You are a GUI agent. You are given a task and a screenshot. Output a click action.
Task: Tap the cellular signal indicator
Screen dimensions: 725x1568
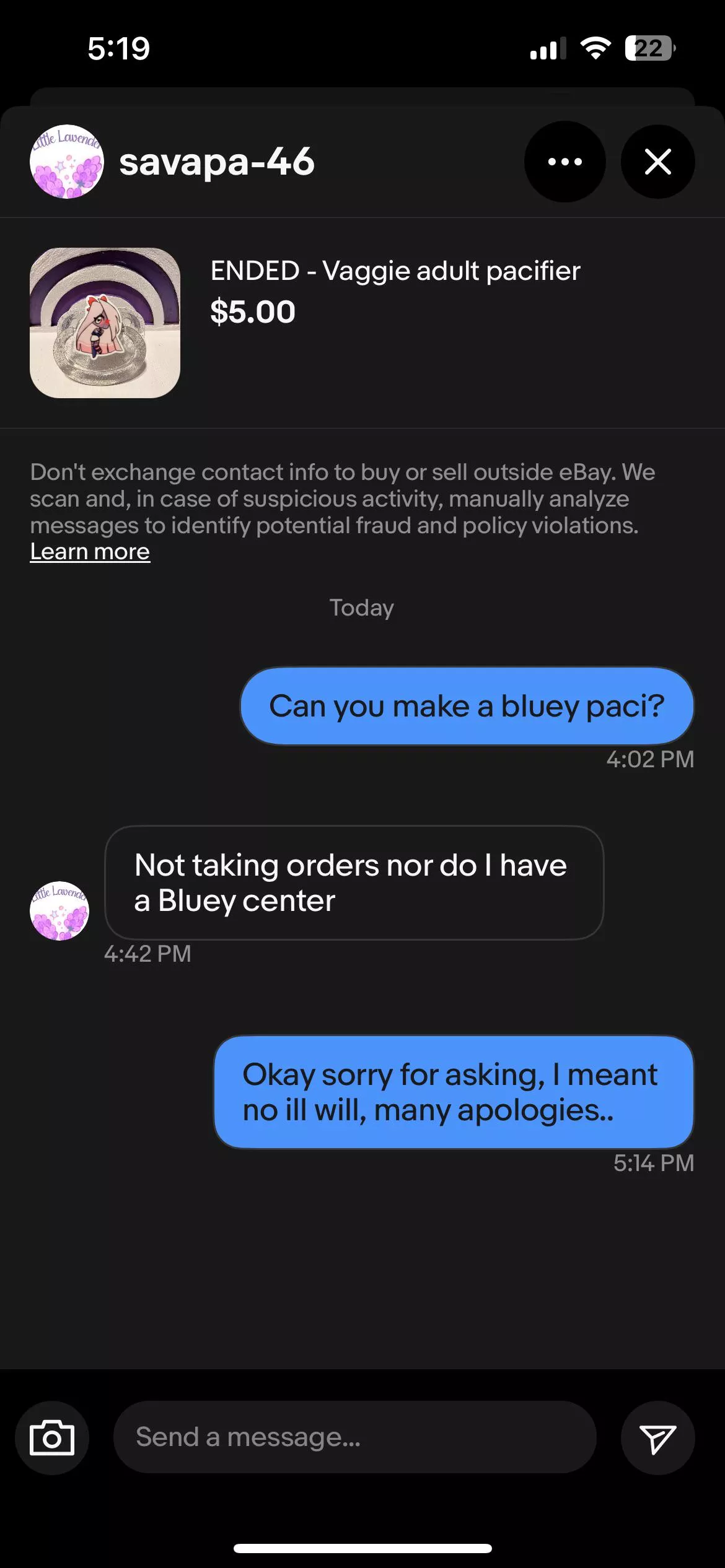[548, 49]
